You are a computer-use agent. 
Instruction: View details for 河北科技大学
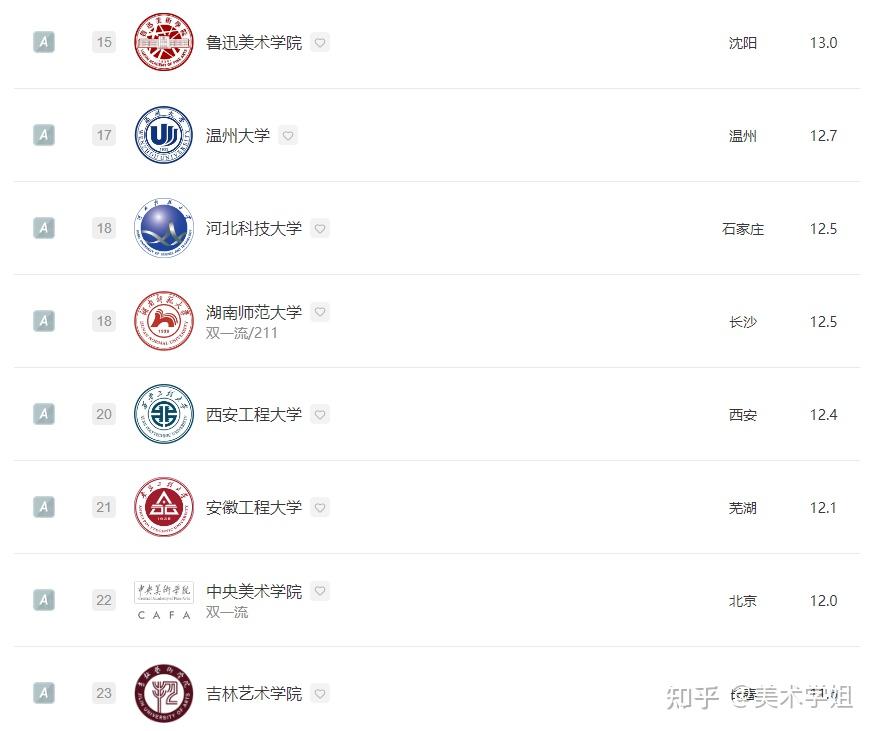[253, 228]
